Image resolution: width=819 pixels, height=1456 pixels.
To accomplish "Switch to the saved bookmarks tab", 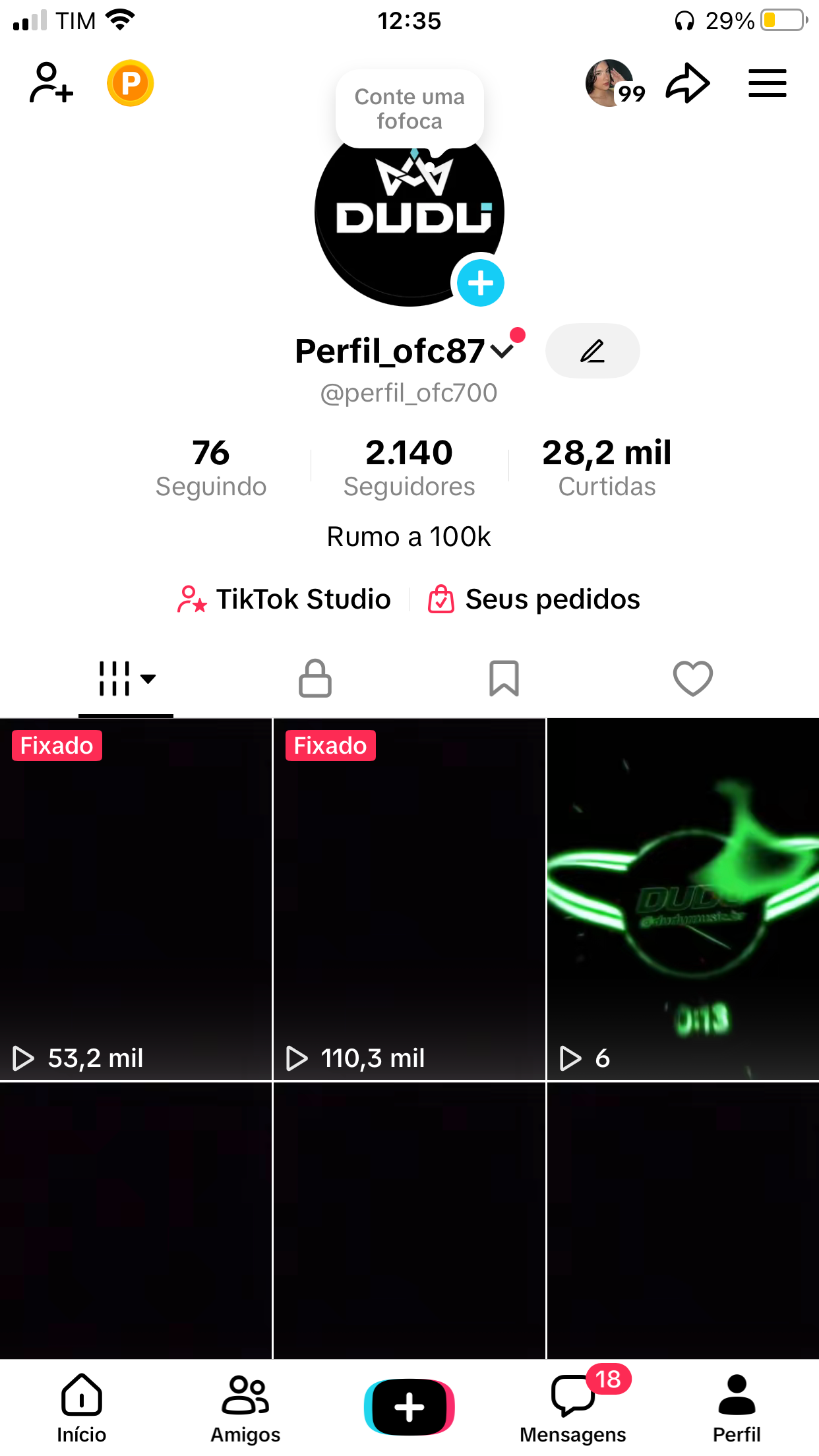I will [x=504, y=679].
